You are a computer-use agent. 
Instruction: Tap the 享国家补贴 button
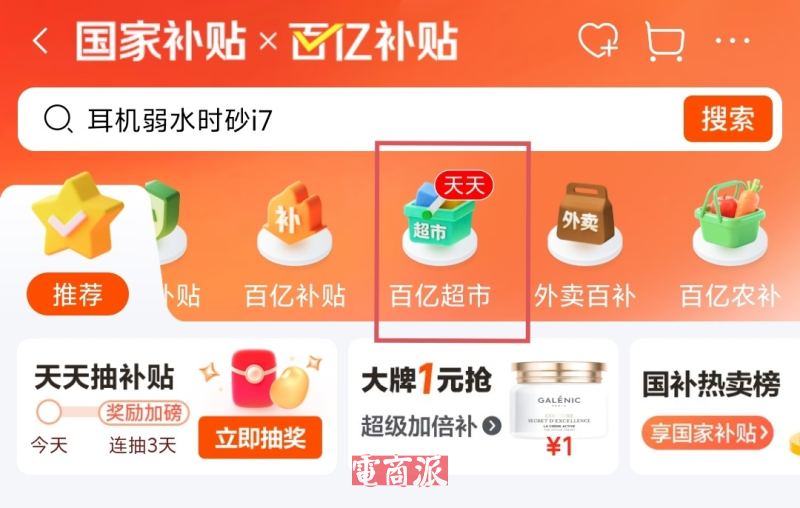click(708, 433)
